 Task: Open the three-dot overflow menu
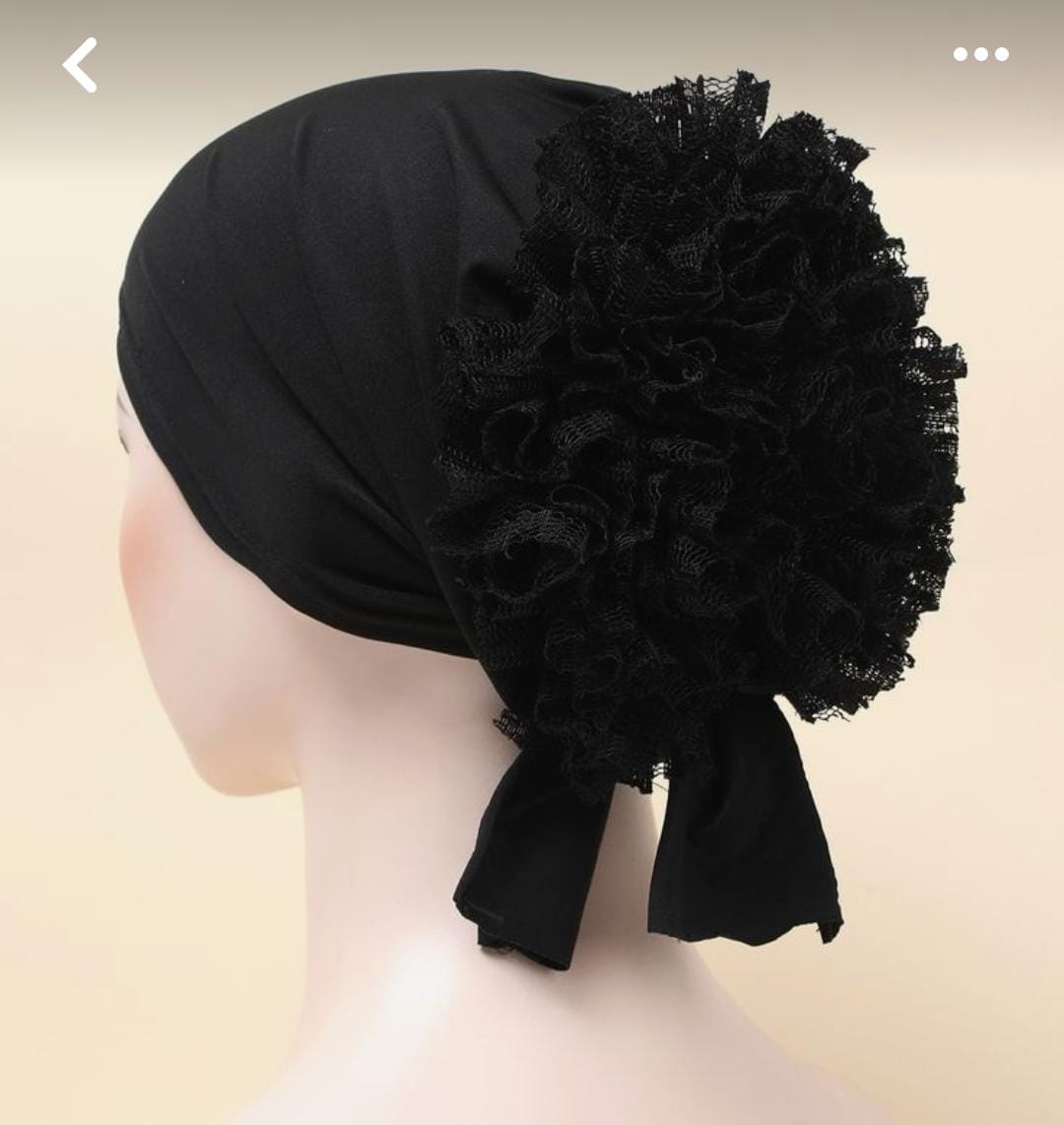[980, 54]
